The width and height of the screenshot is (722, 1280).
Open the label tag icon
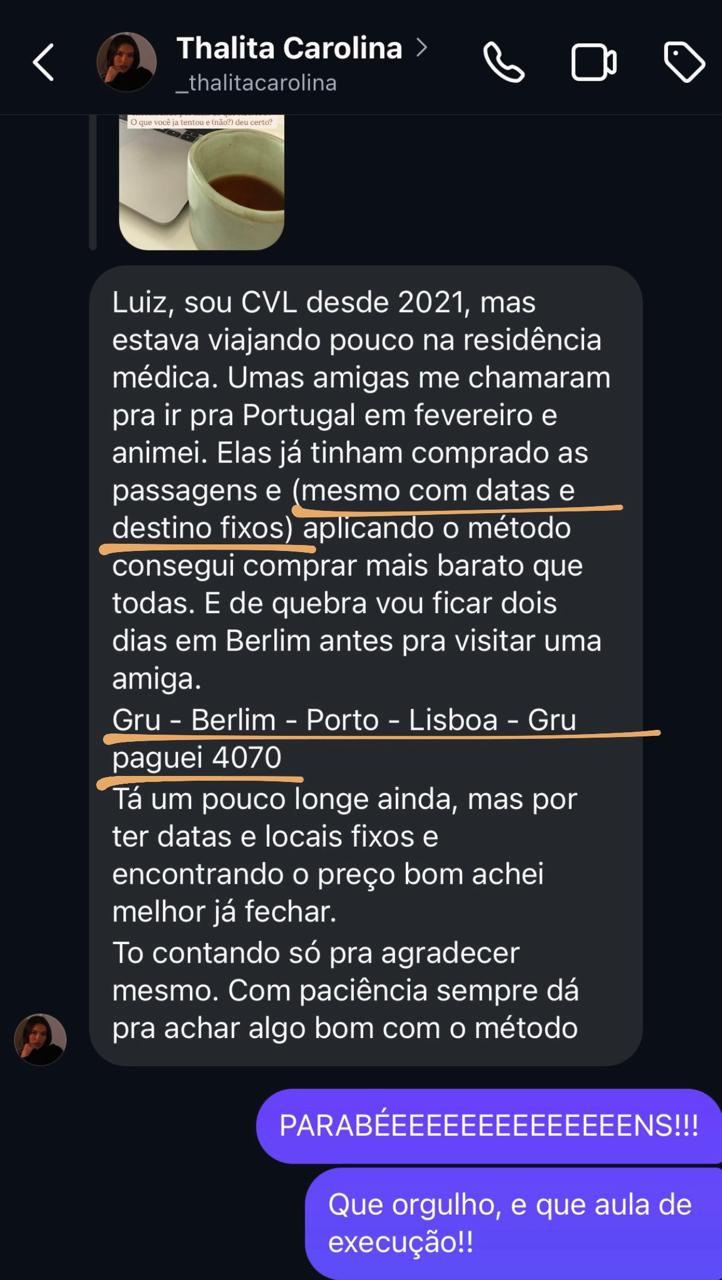(685, 63)
